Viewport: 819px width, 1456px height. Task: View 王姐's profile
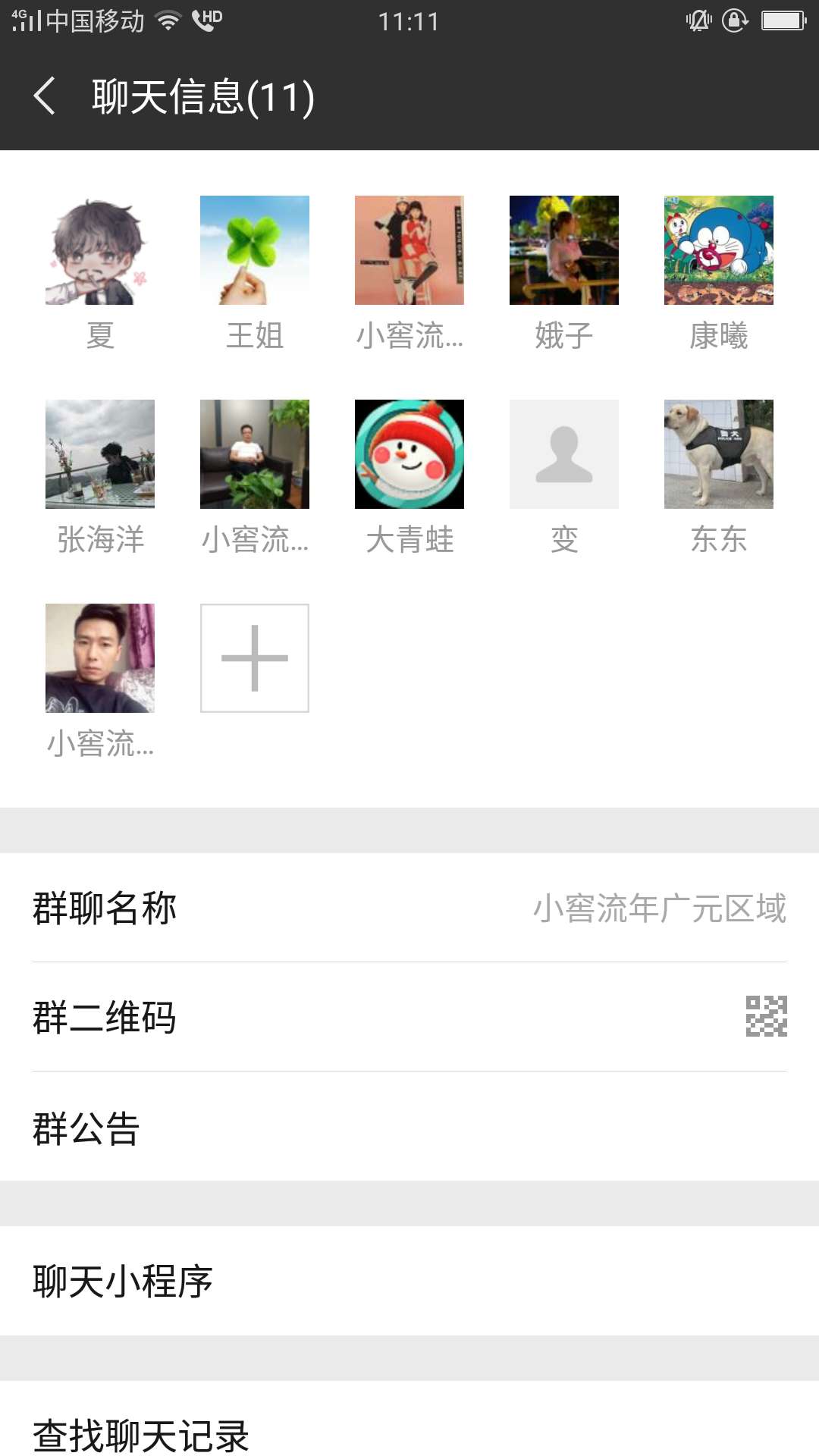pyautogui.click(x=255, y=251)
